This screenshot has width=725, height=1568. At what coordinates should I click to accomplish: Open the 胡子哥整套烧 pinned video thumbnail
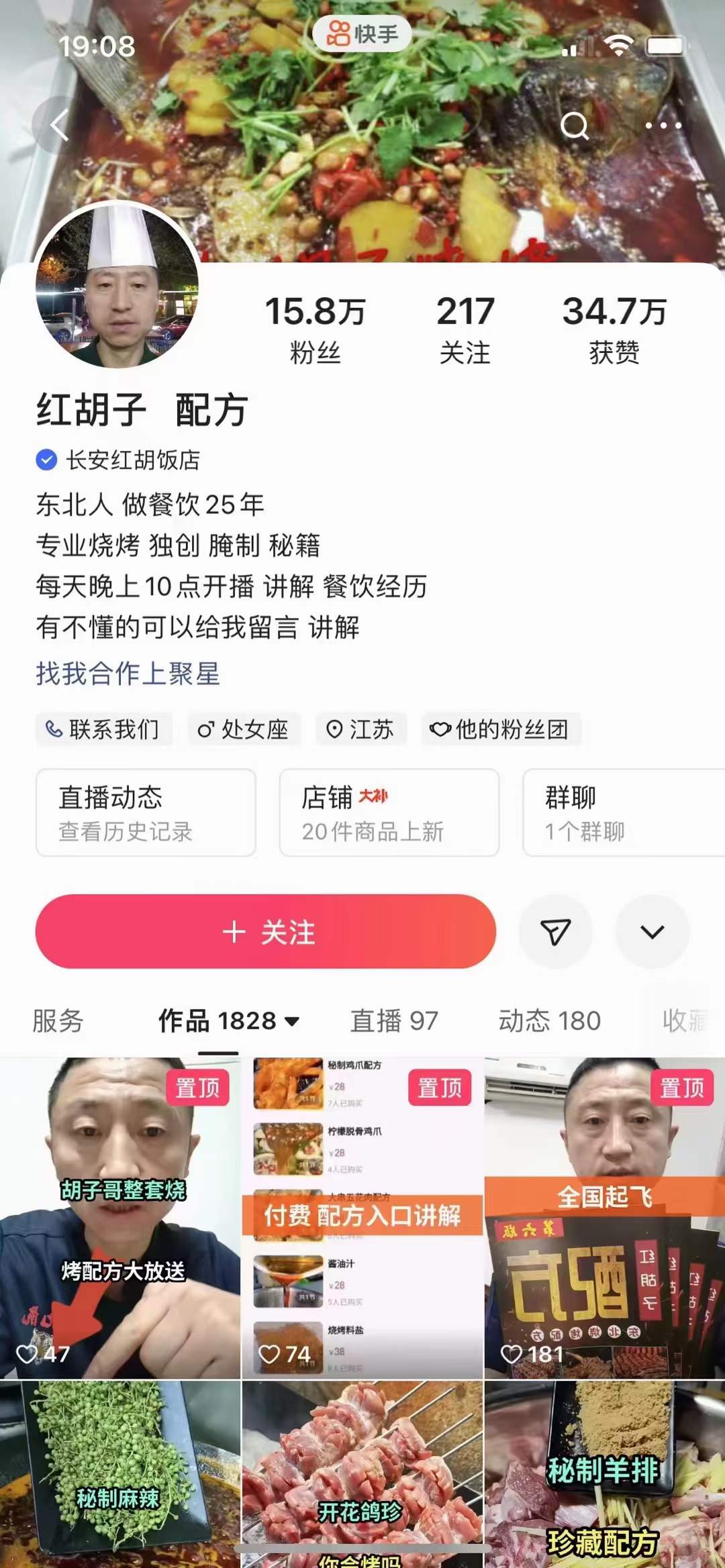click(x=121, y=1208)
